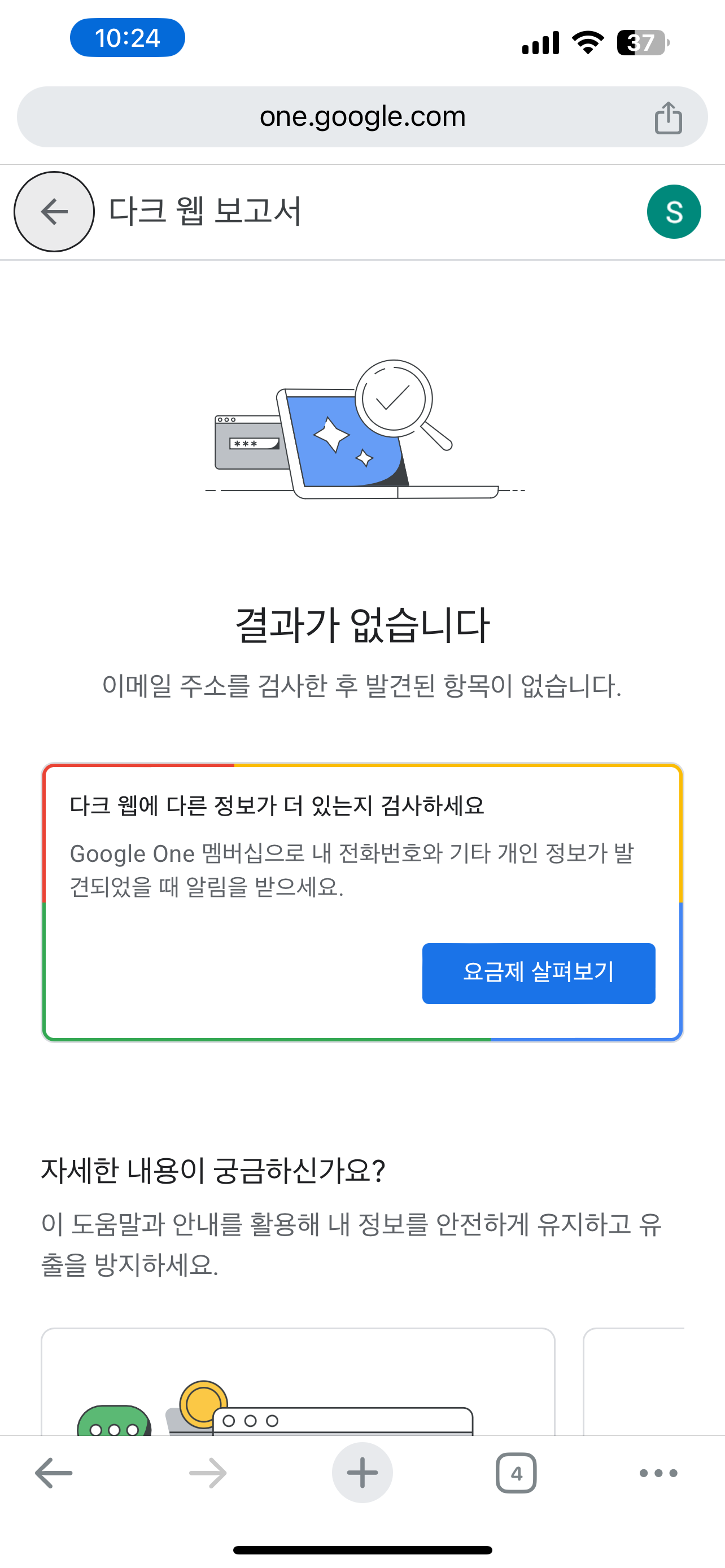
Task: Tap the 요금제 살펴보기 button
Action: coord(538,973)
